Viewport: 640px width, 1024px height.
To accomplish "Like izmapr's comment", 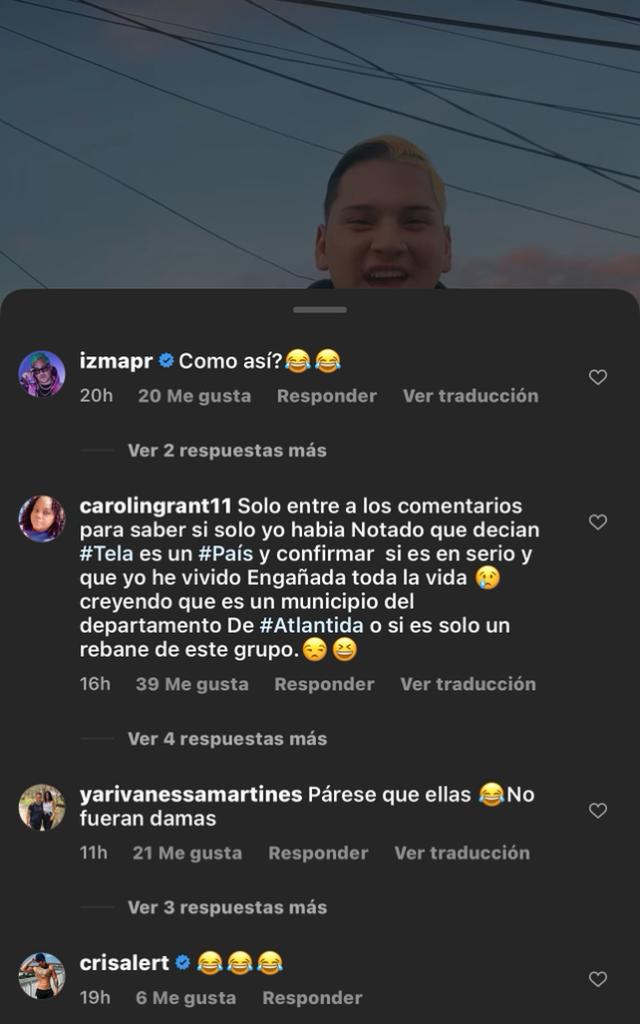I will pos(597,377).
